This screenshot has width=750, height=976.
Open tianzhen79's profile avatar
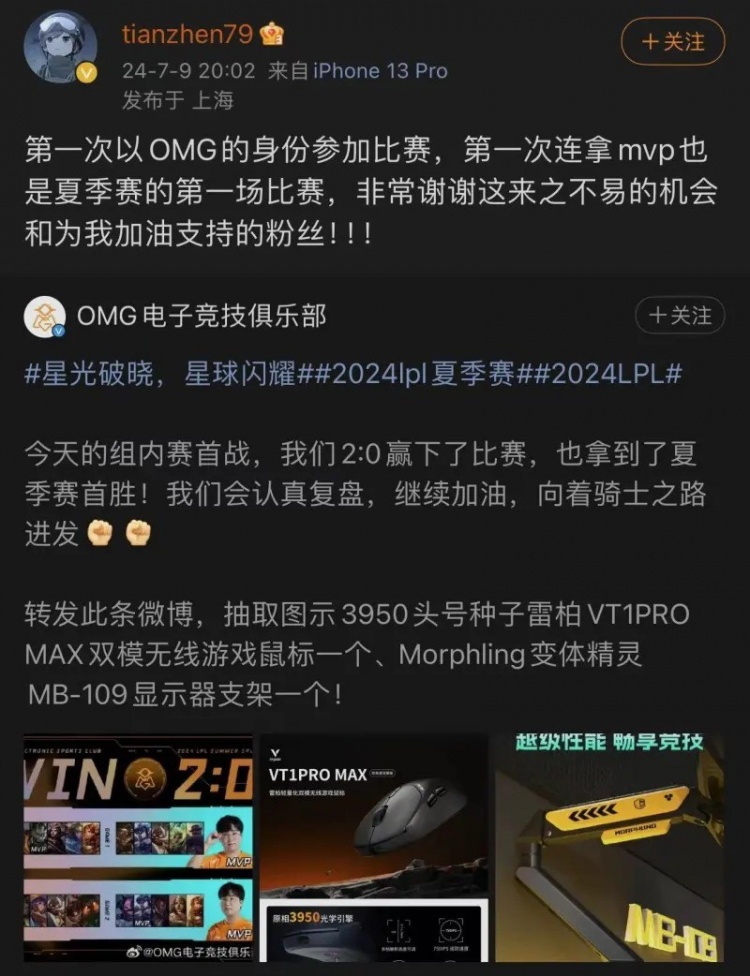60,47
